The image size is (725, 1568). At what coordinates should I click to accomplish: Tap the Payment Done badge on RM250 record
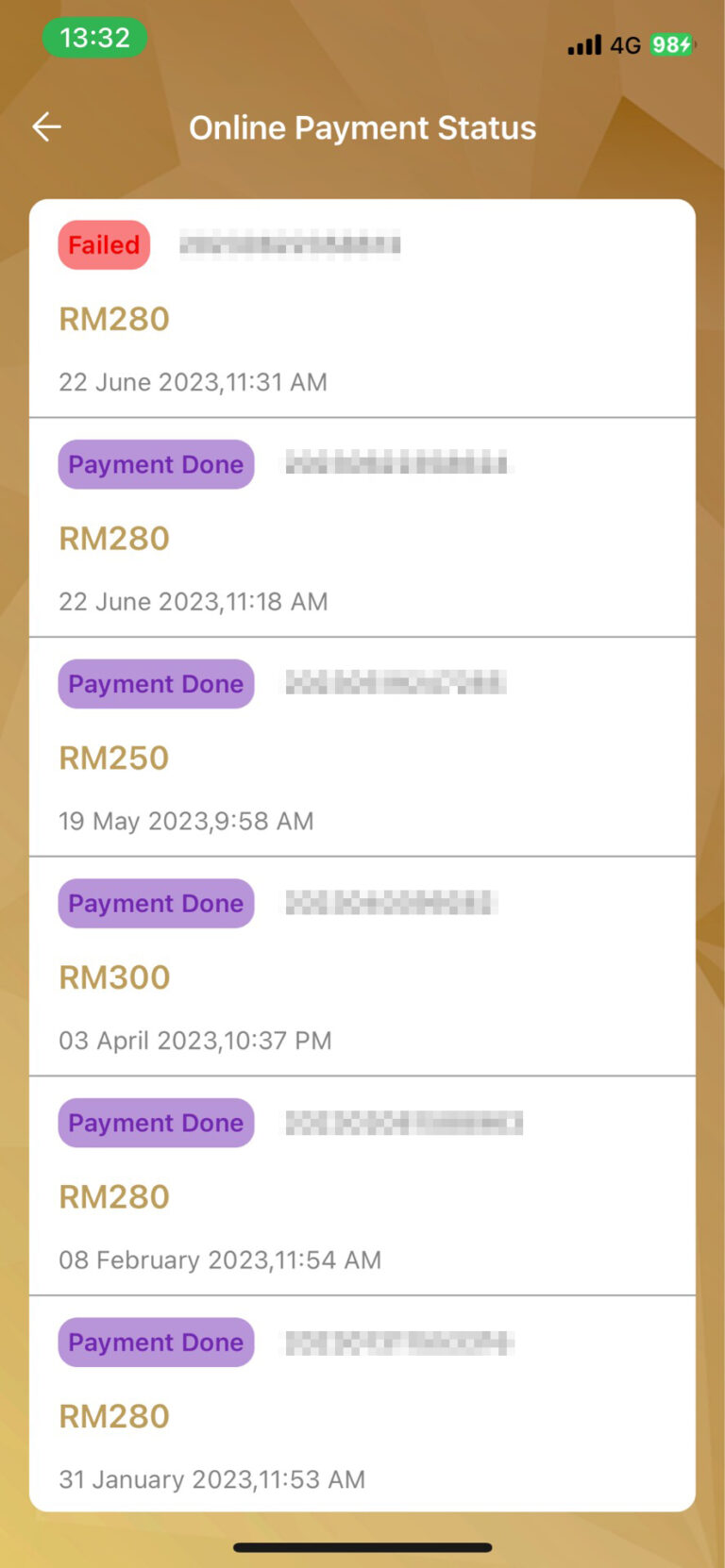click(x=155, y=683)
